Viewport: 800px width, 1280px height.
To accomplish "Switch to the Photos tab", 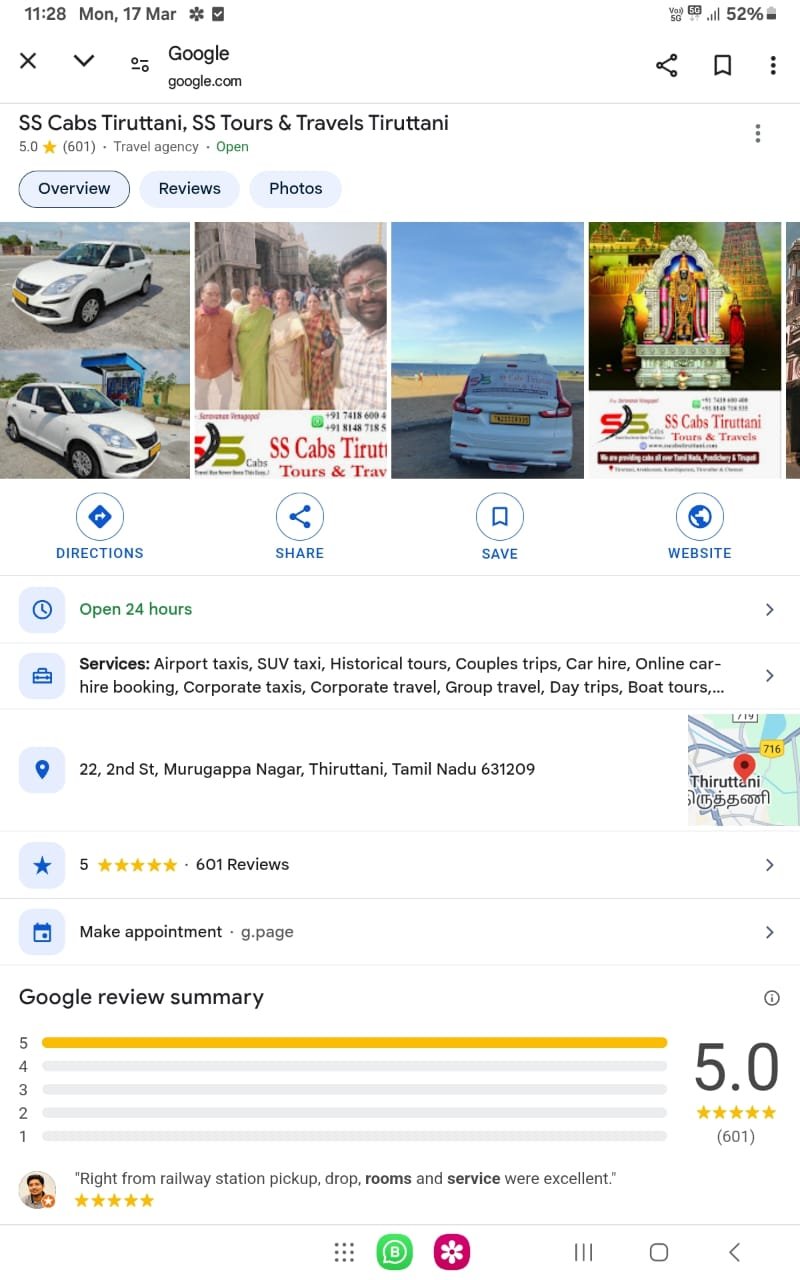I will 295,189.
